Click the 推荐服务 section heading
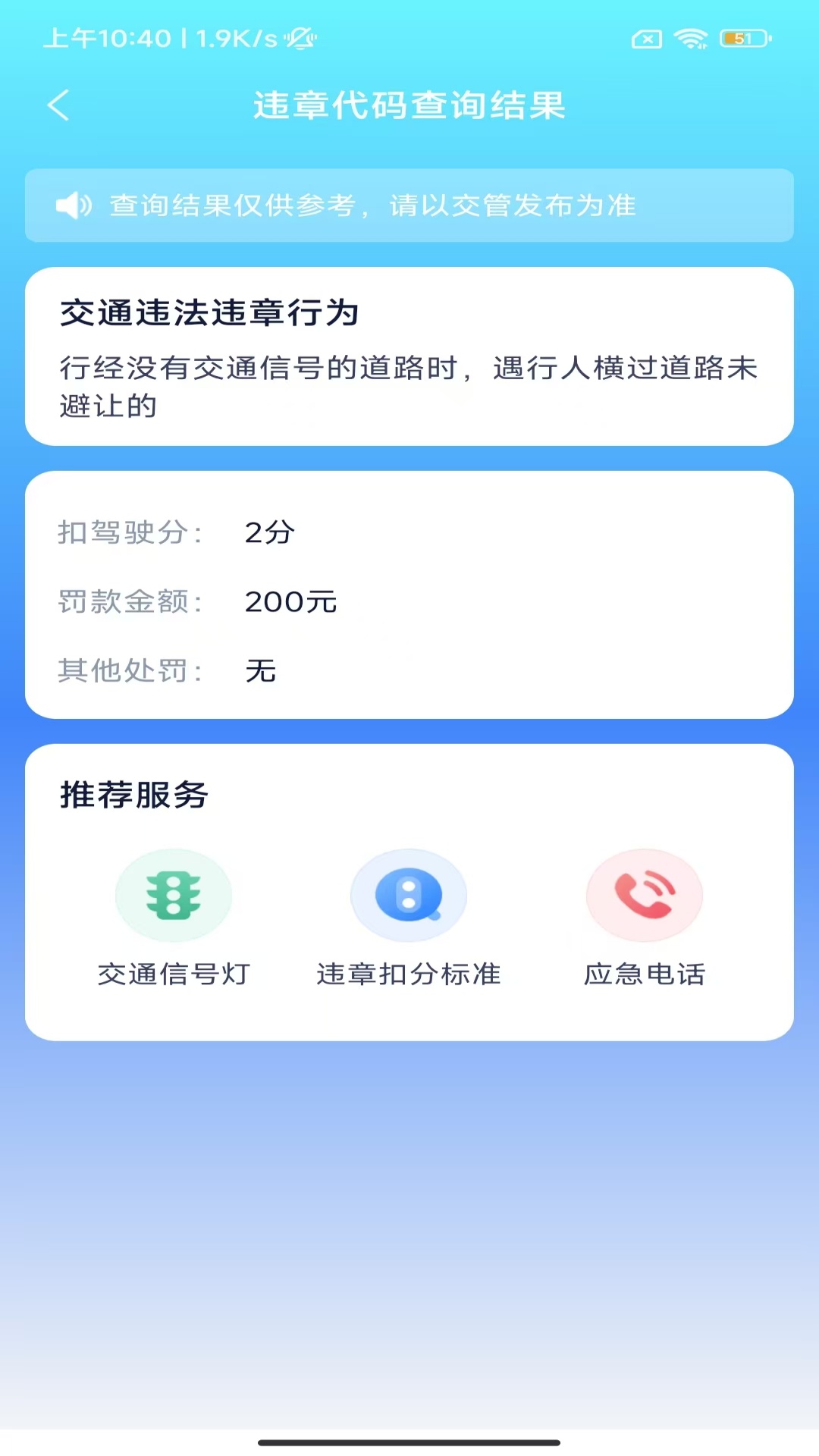Viewport: 819px width, 1456px height. pyautogui.click(x=133, y=793)
